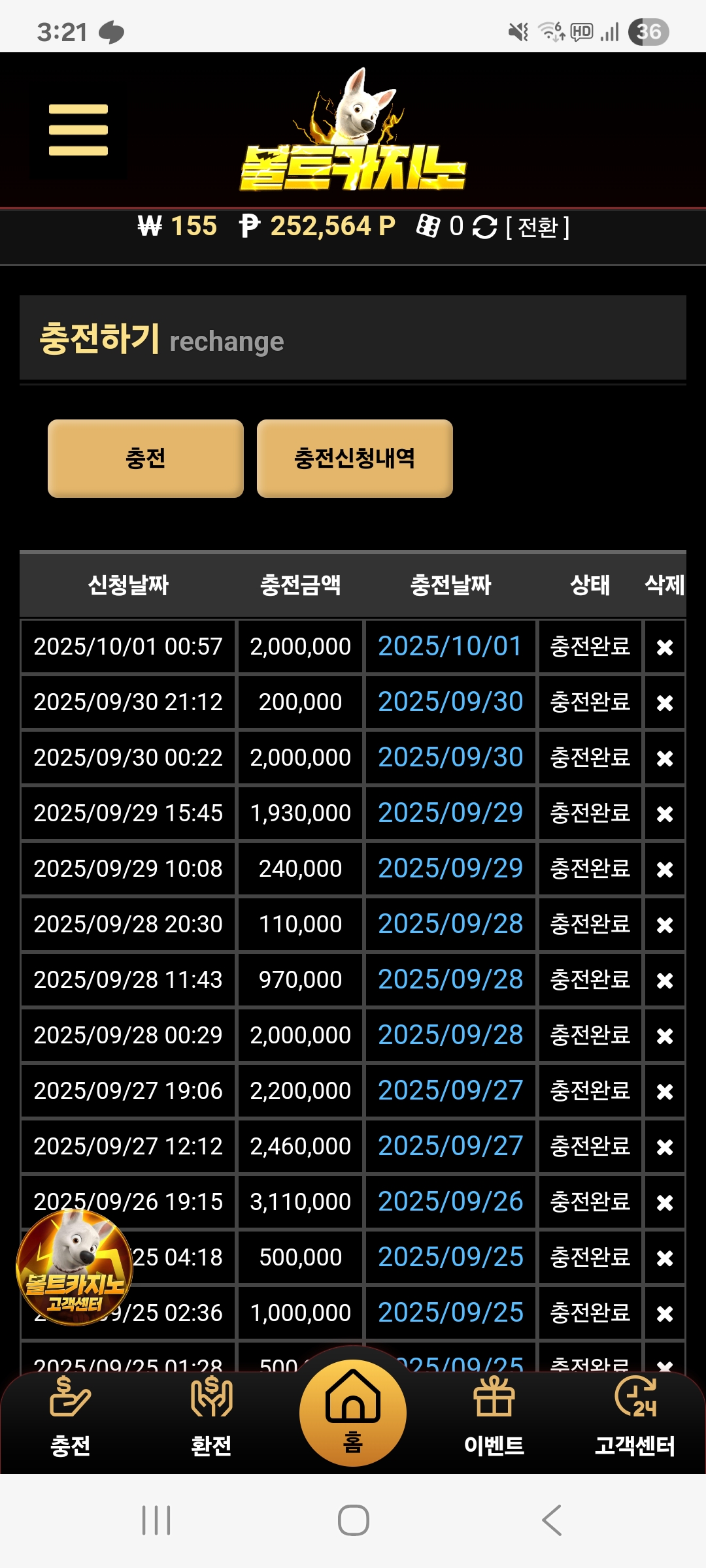
Task: Open the floating 고객센터 badge
Action: [x=75, y=1267]
